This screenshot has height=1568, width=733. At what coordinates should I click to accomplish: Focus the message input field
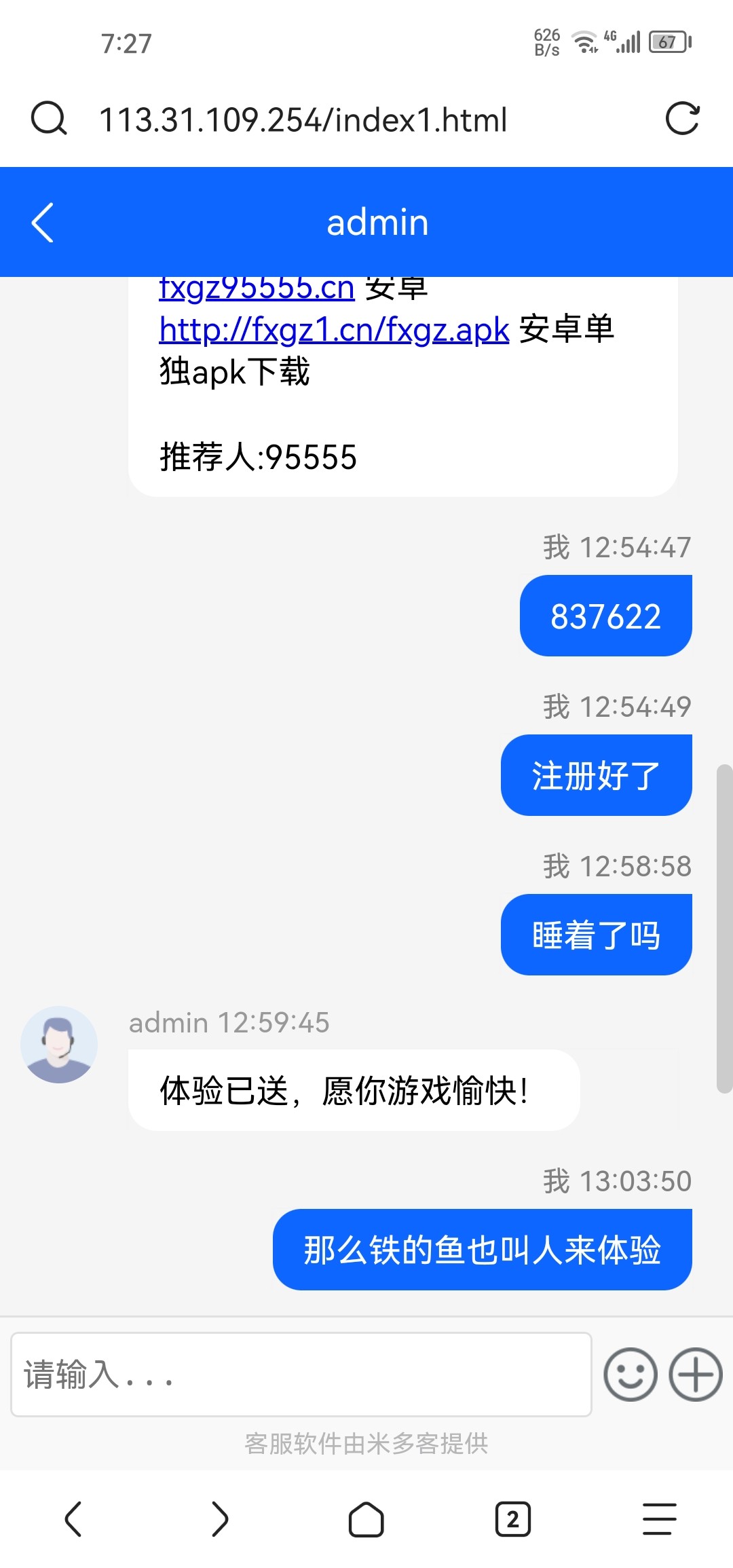pos(301,1375)
